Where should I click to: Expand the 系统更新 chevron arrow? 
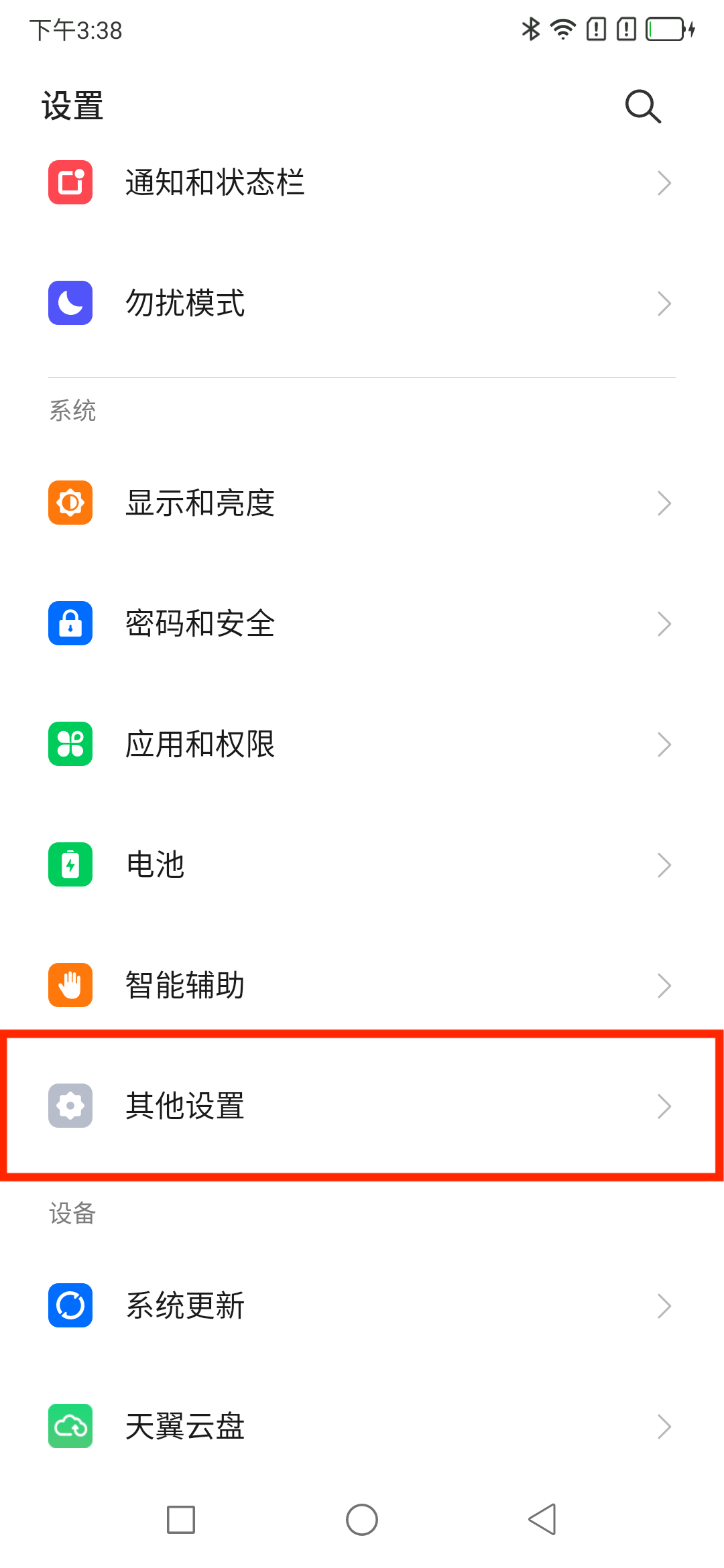[x=664, y=1305]
